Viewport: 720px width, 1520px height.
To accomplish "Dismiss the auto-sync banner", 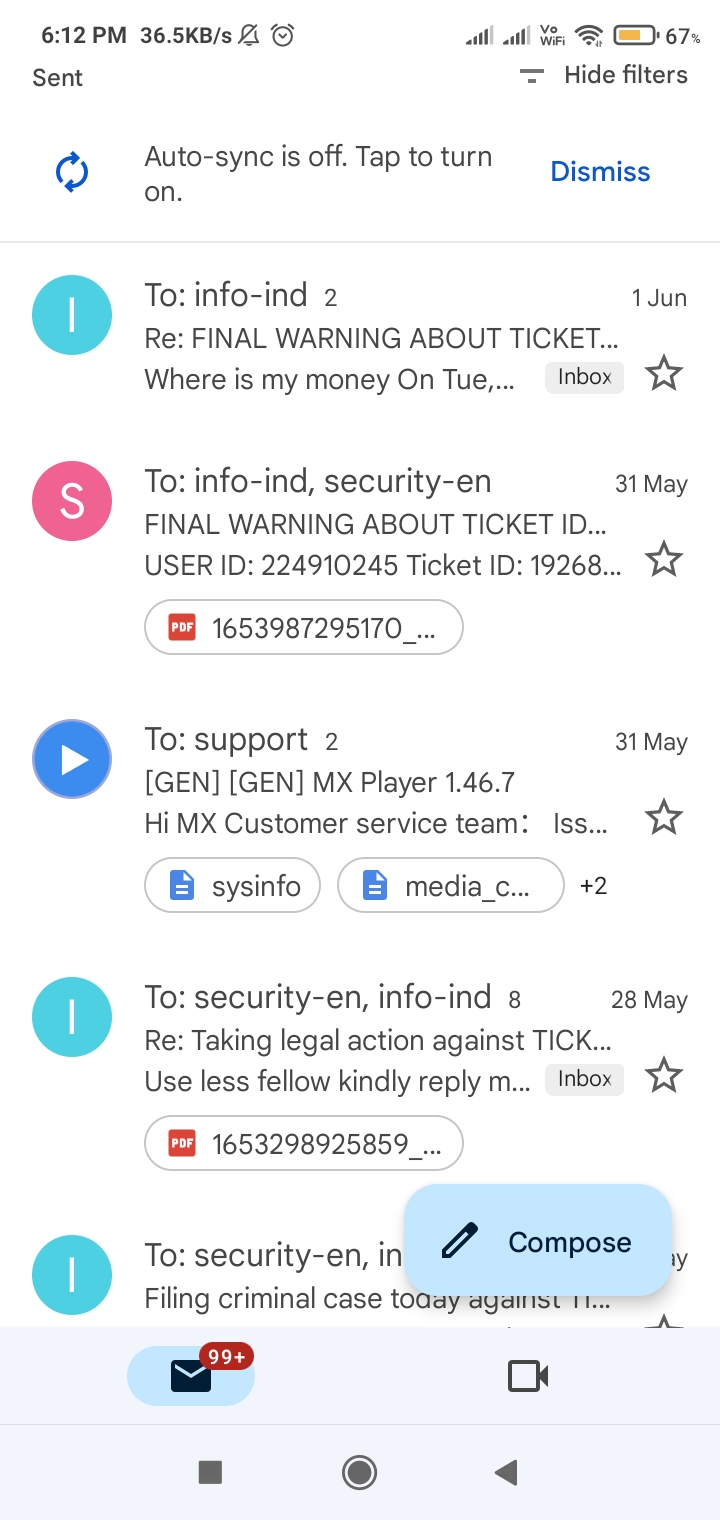I will (x=600, y=172).
